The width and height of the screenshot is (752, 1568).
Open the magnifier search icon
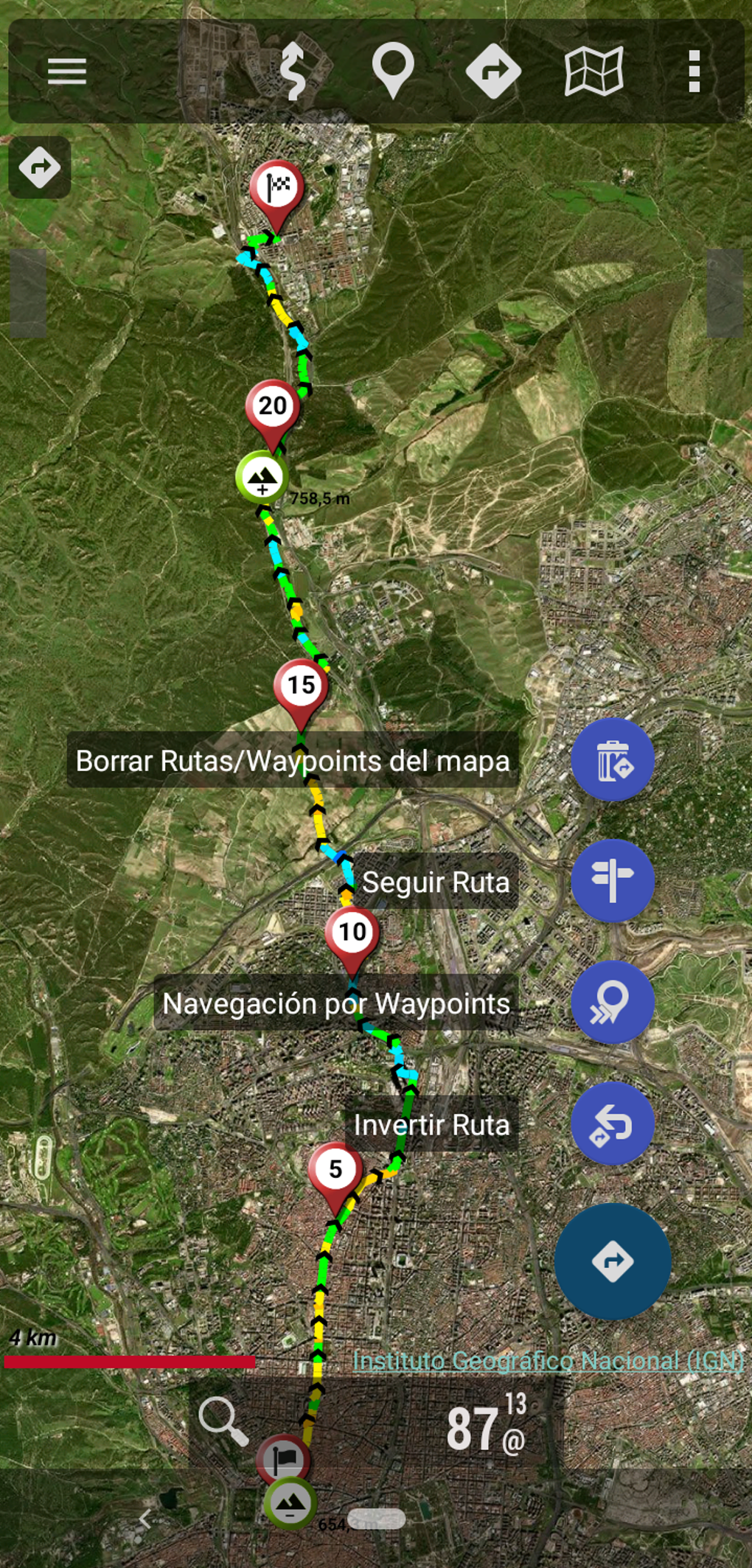(x=223, y=1421)
